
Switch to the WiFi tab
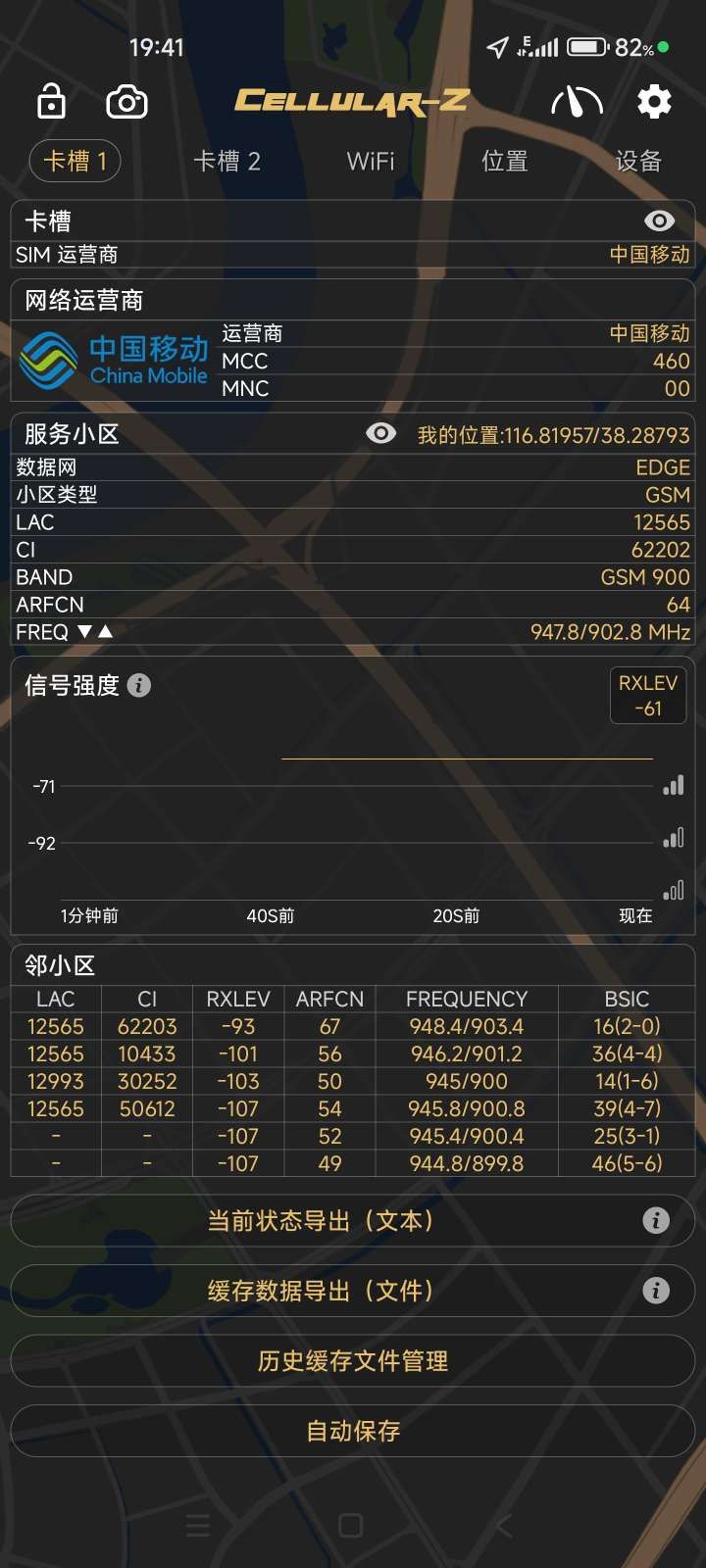click(x=371, y=161)
